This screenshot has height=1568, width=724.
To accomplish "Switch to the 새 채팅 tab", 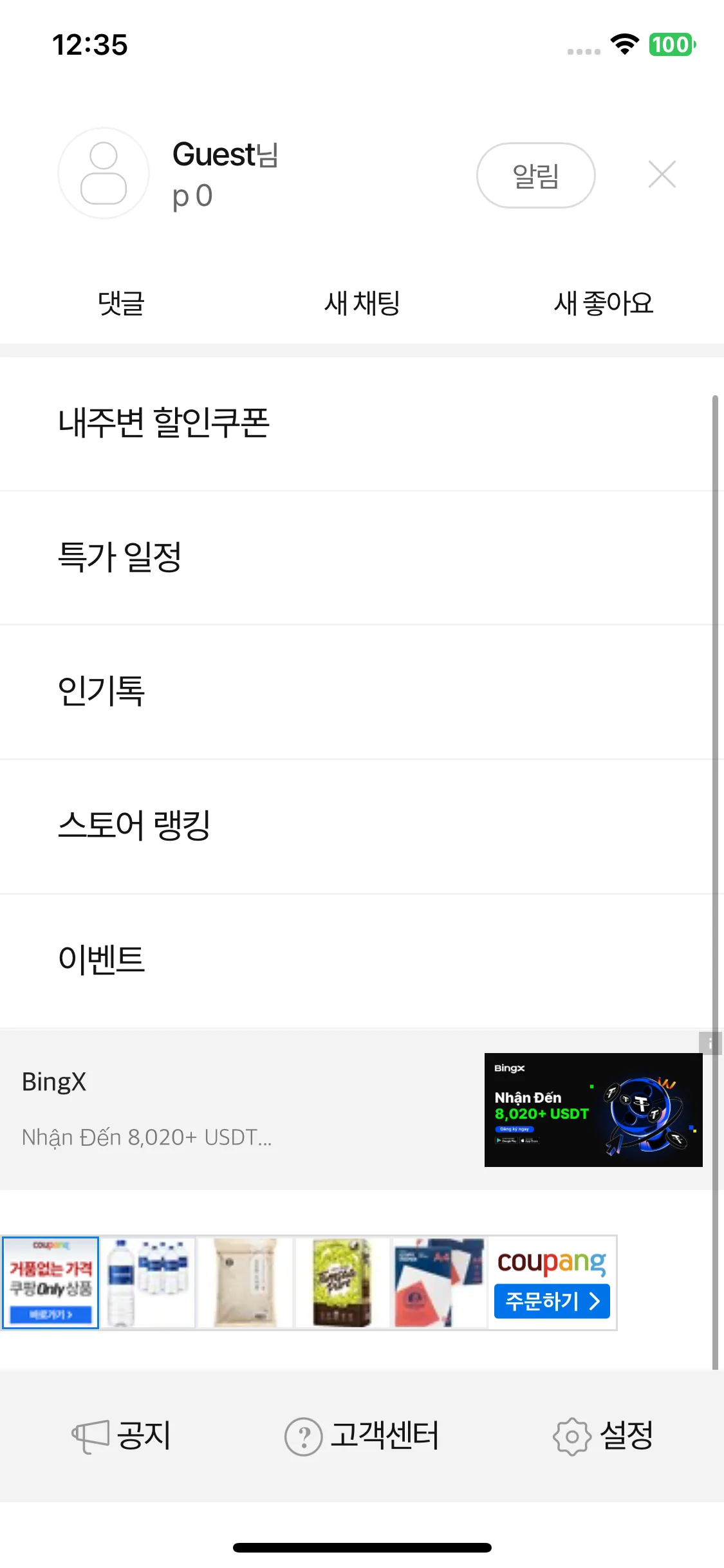I will click(x=362, y=303).
